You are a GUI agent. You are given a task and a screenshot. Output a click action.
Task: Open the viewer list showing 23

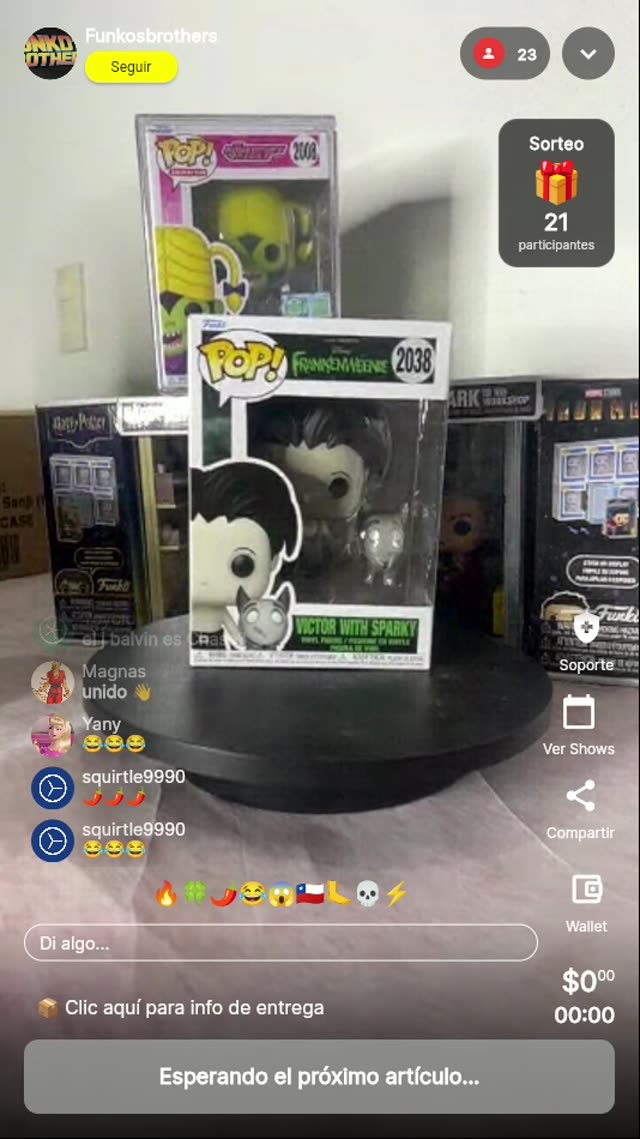point(505,54)
